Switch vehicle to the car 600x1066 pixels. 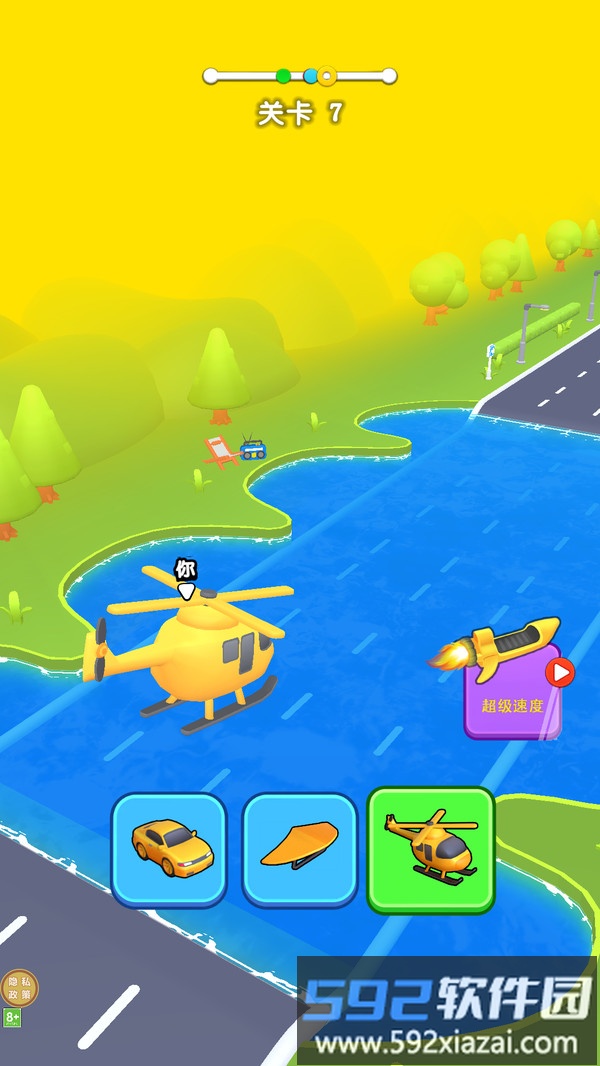[x=169, y=849]
